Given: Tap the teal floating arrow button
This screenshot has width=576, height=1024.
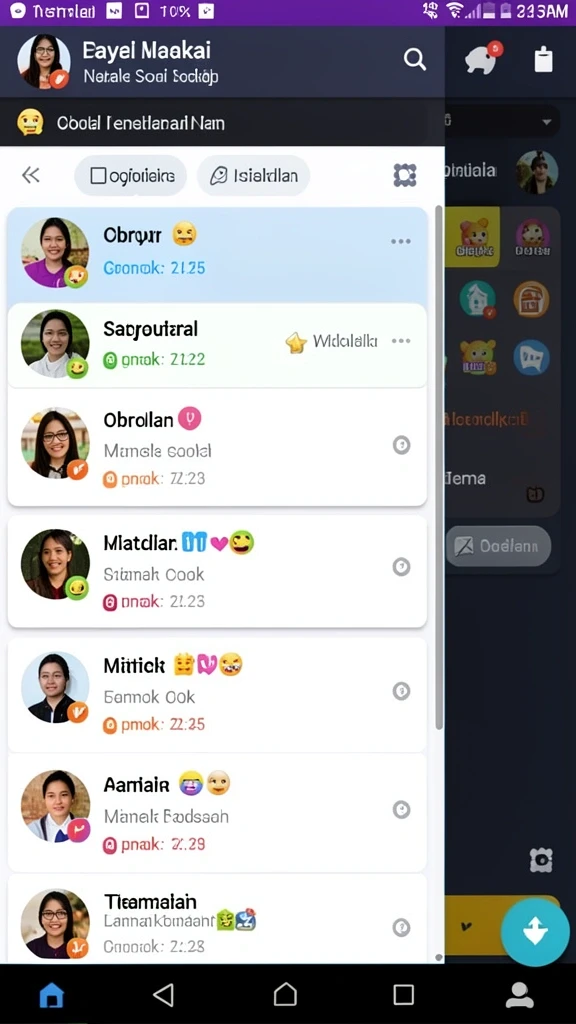Looking at the screenshot, I should click(x=535, y=932).
